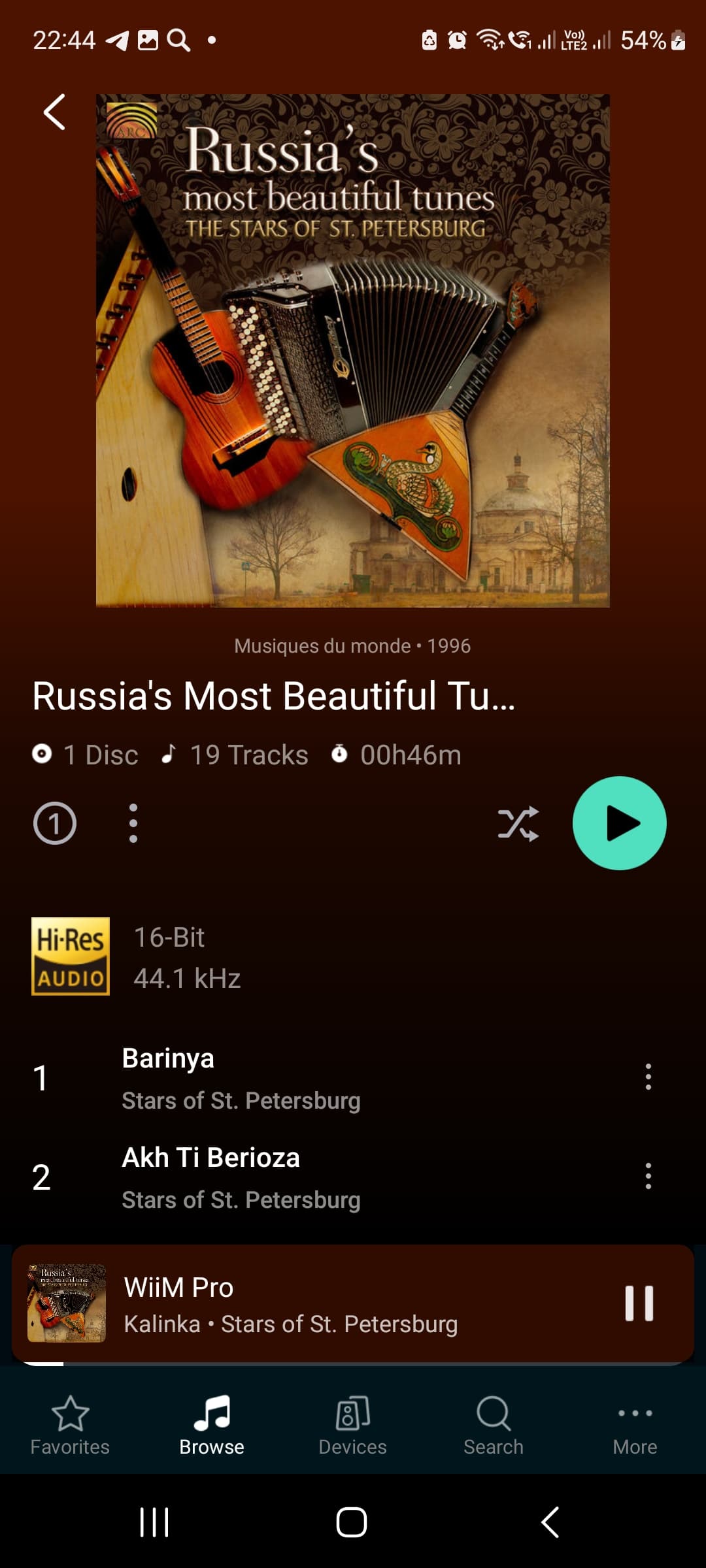Go to the system home screen
This screenshot has width=706, height=1568.
tap(352, 1522)
